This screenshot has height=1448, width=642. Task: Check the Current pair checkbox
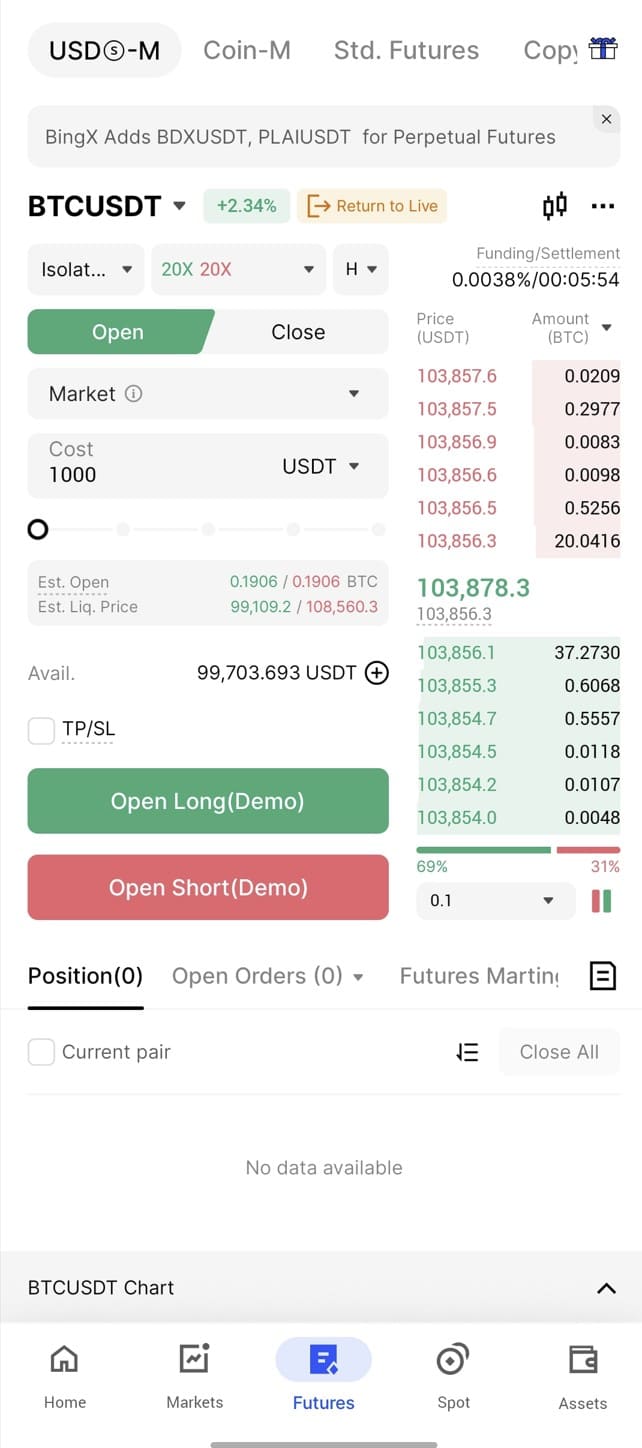tap(41, 1052)
